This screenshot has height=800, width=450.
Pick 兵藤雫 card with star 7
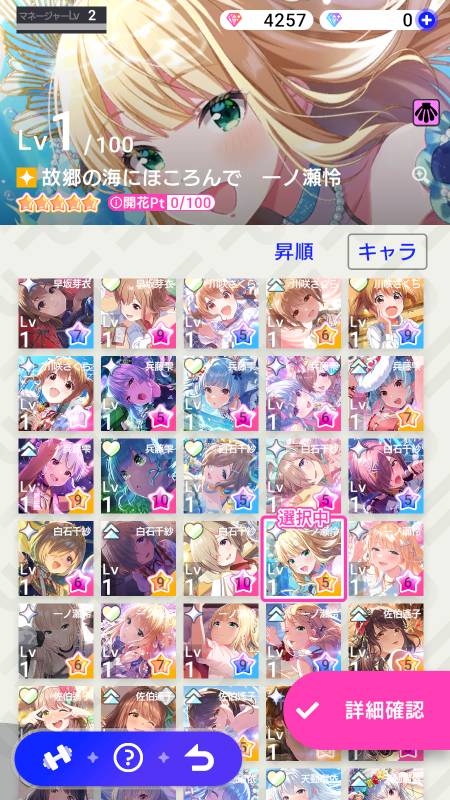(x=386, y=393)
